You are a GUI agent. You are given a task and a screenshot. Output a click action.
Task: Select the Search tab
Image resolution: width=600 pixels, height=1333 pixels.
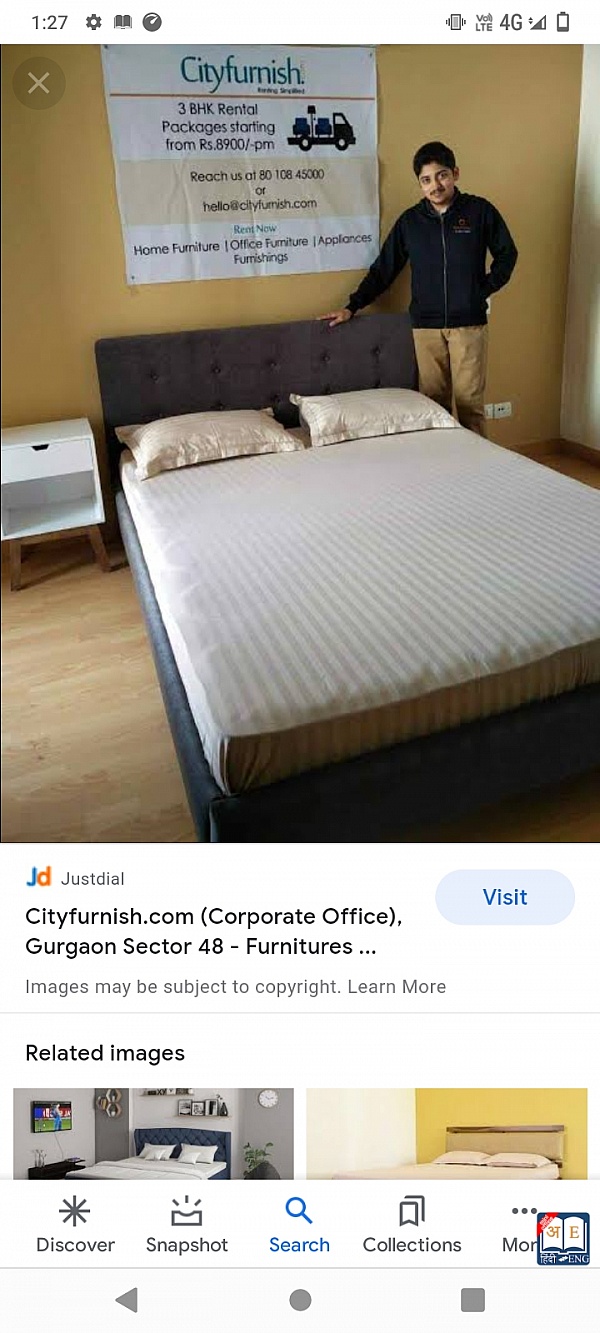point(299,1226)
